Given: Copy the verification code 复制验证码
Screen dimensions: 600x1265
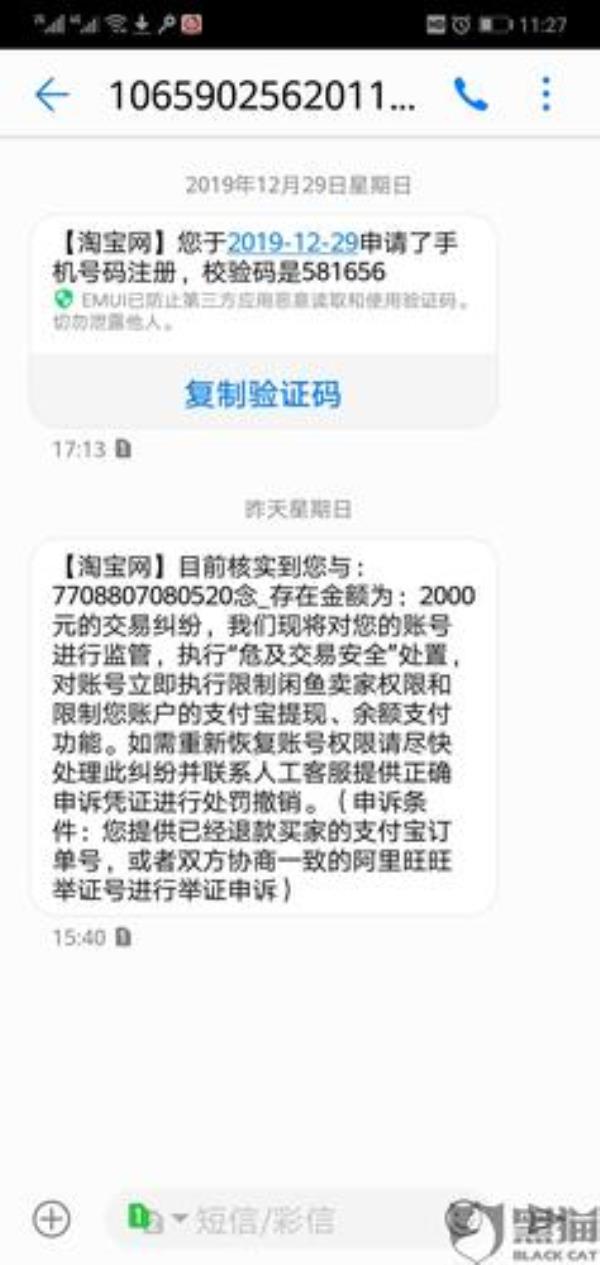Looking at the screenshot, I should (263, 393).
